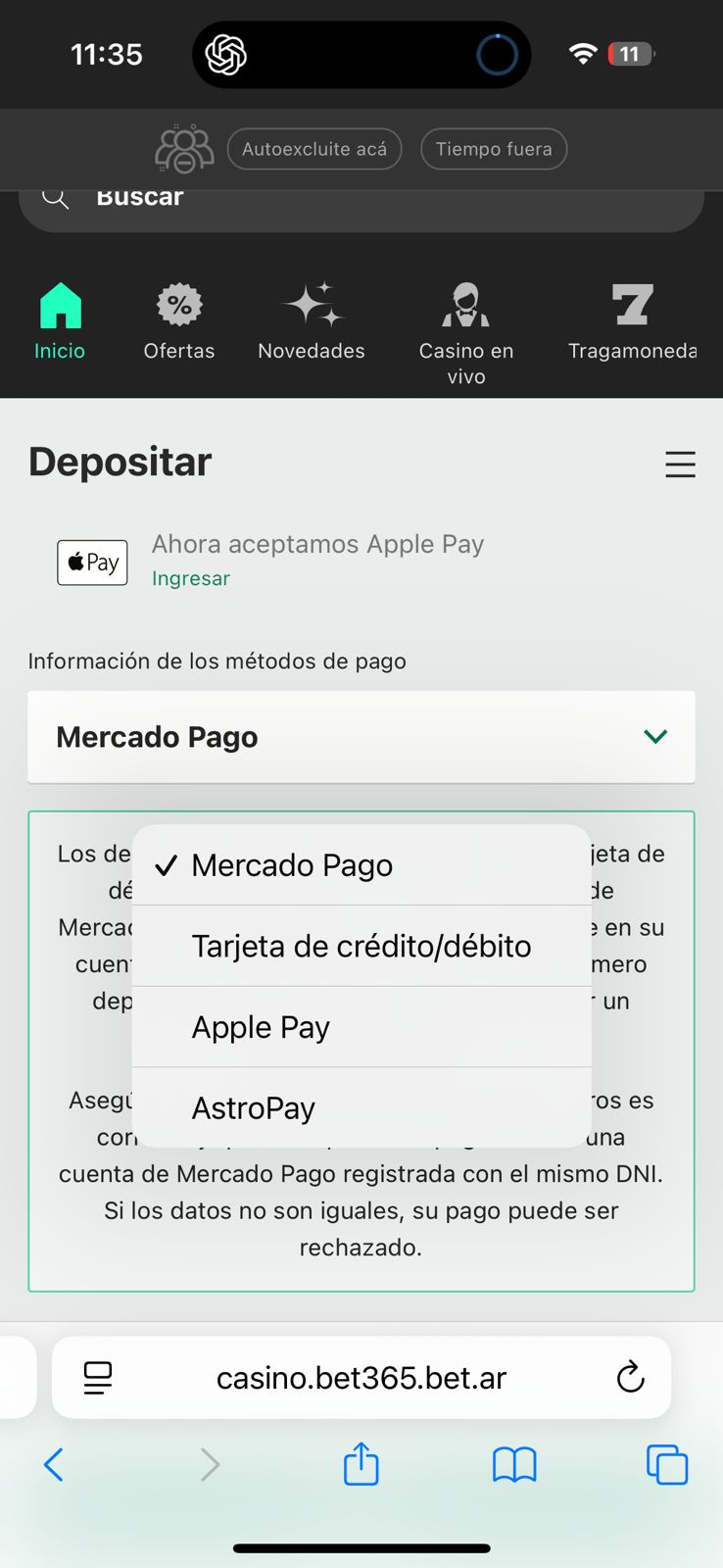Open Safari page settings icon in address bar
Image resolution: width=723 pixels, height=1568 pixels.
tap(98, 1378)
